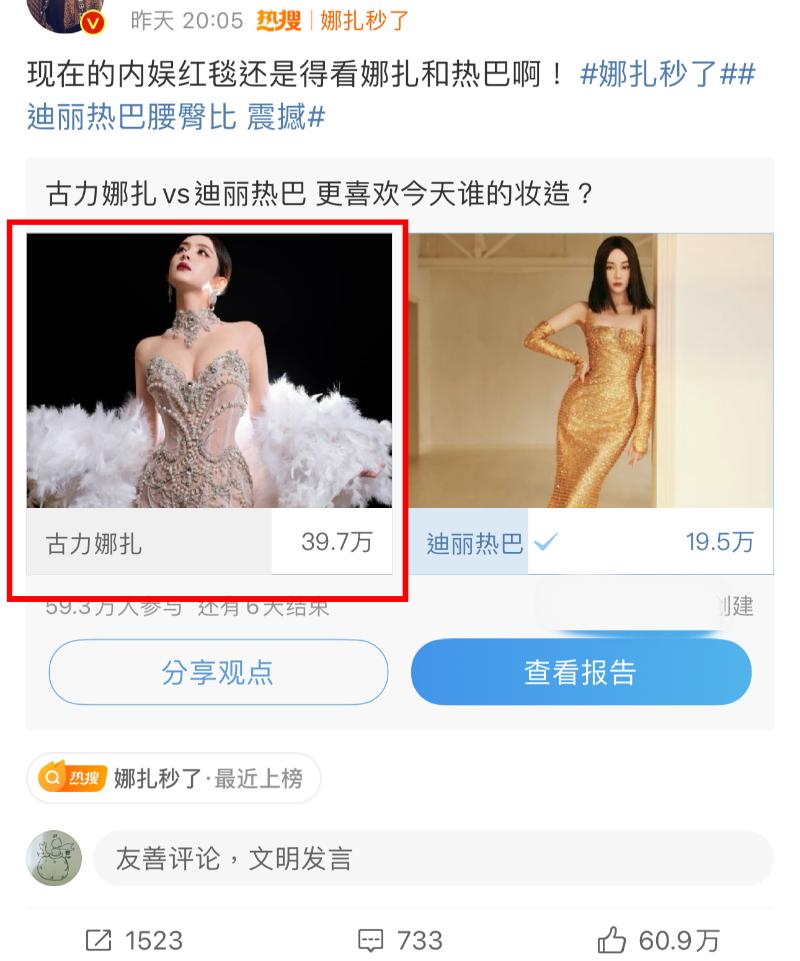Image resolution: width=800 pixels, height=961 pixels.
Task: Open the 733 comments
Action: pyautogui.click(x=400, y=940)
